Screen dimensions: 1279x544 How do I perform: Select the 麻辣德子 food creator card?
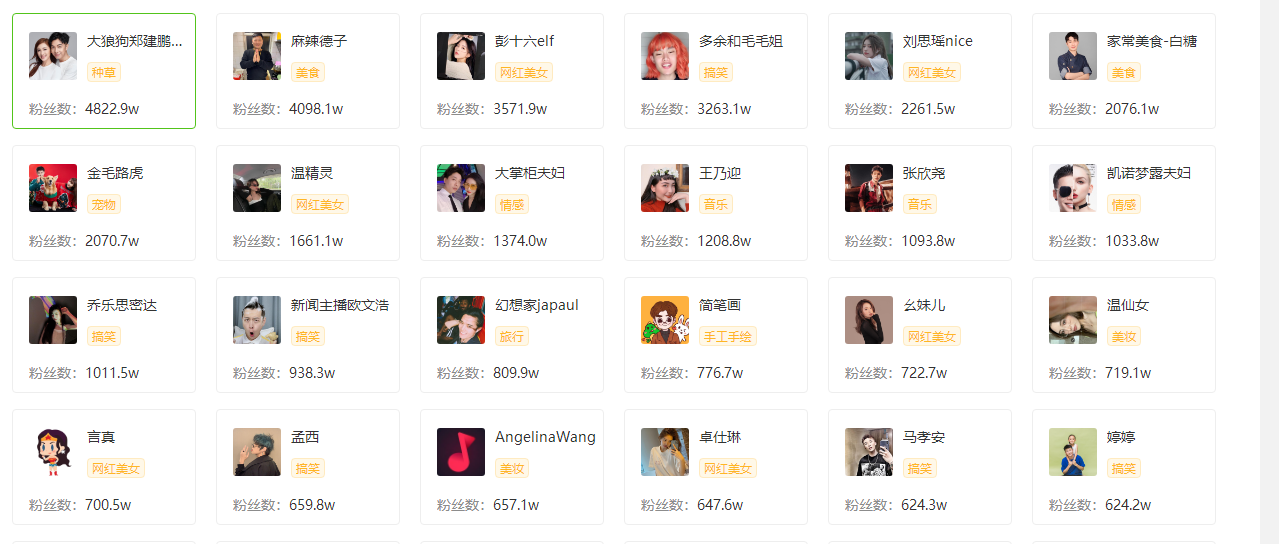pyautogui.click(x=308, y=71)
